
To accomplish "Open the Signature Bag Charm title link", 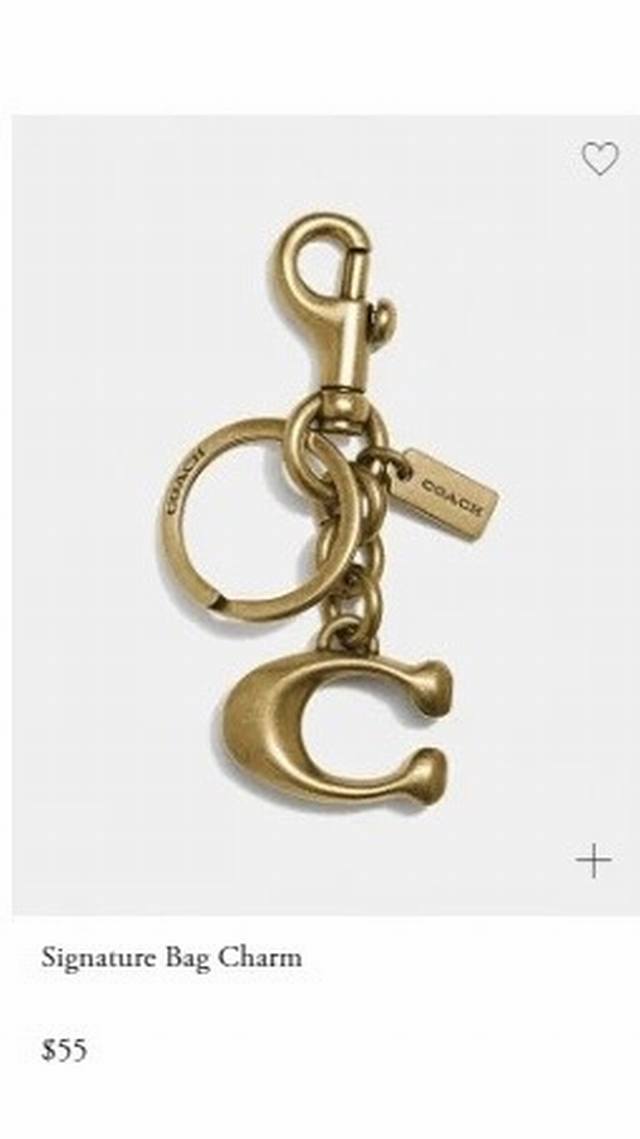I will tap(171, 957).
